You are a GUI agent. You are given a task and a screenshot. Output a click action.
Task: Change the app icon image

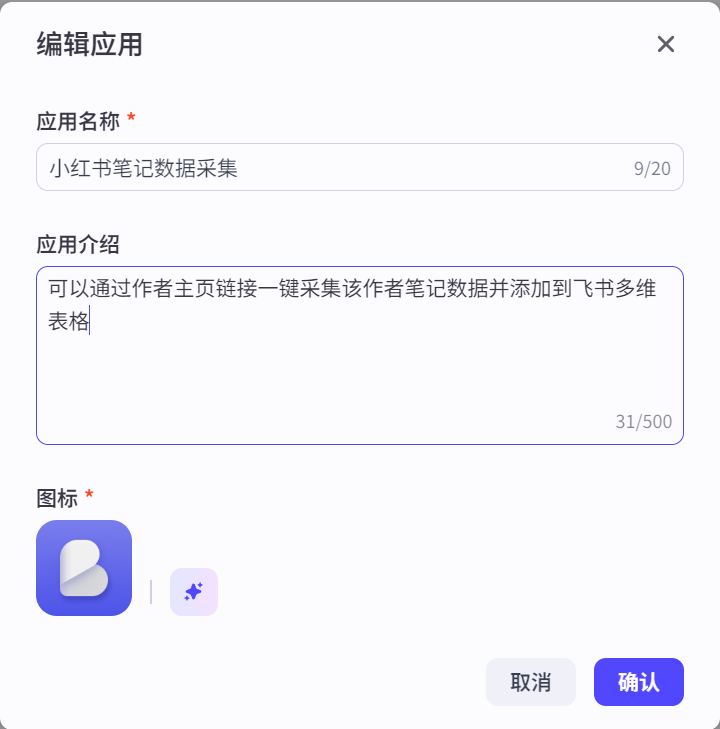(x=84, y=568)
